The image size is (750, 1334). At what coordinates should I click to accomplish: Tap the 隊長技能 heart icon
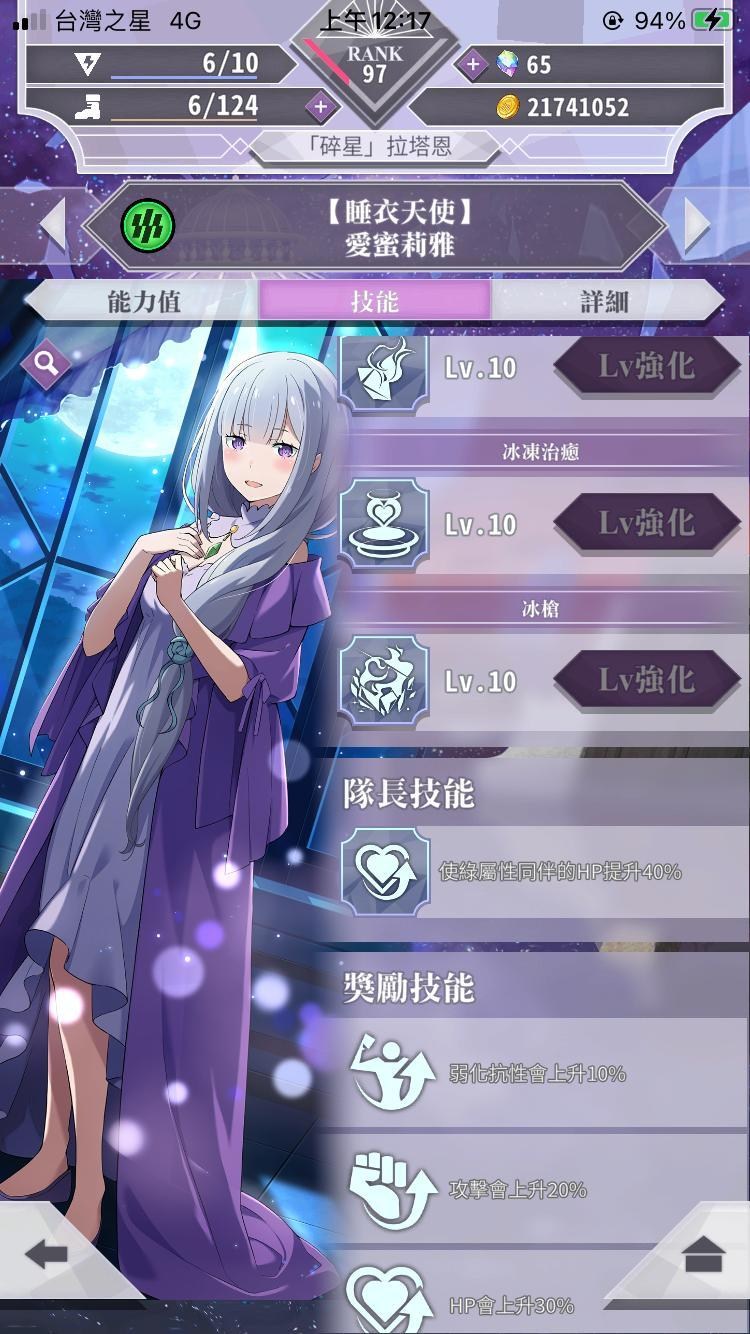(x=384, y=872)
